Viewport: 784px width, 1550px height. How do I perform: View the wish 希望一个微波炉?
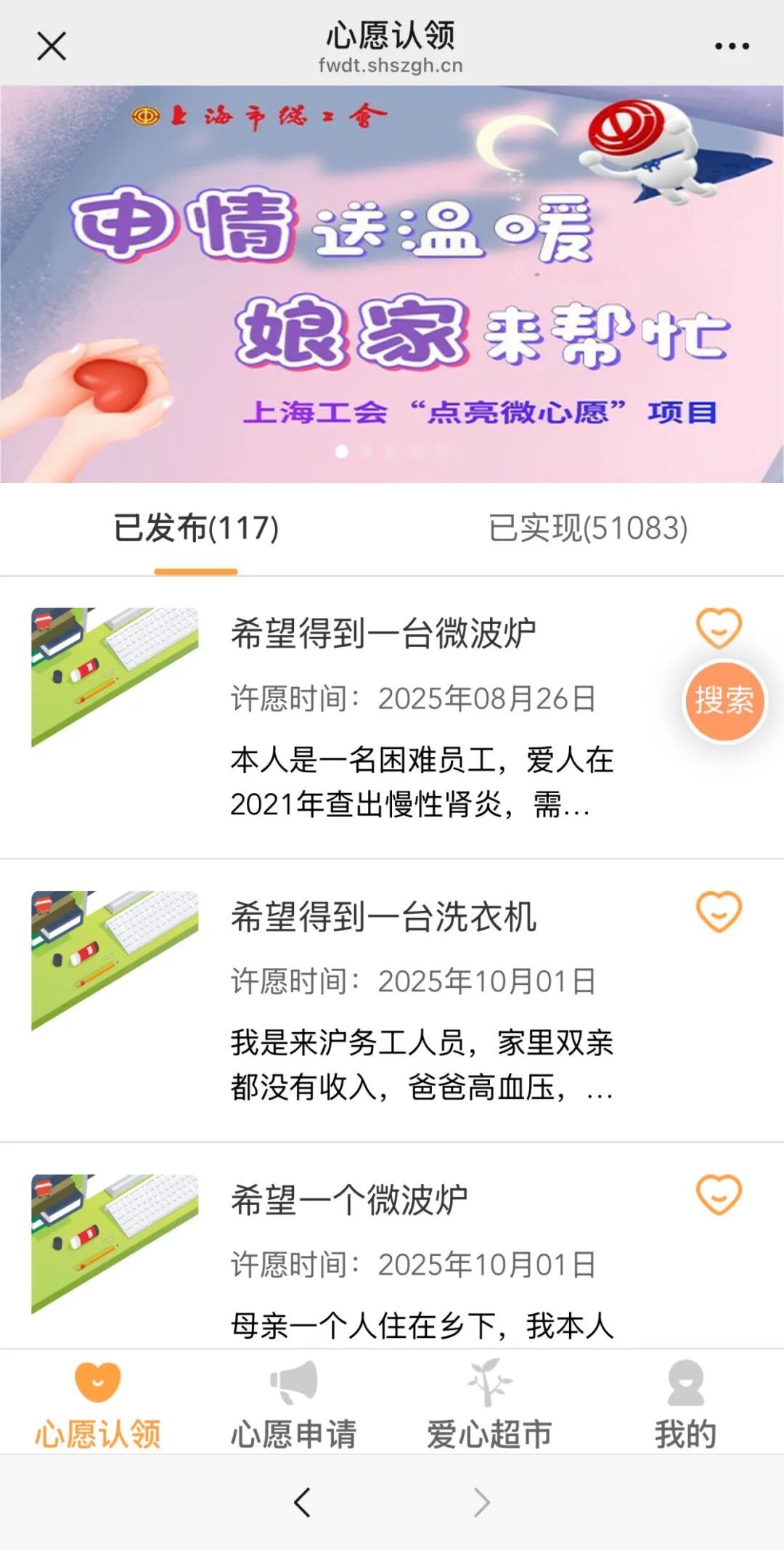(x=348, y=1200)
